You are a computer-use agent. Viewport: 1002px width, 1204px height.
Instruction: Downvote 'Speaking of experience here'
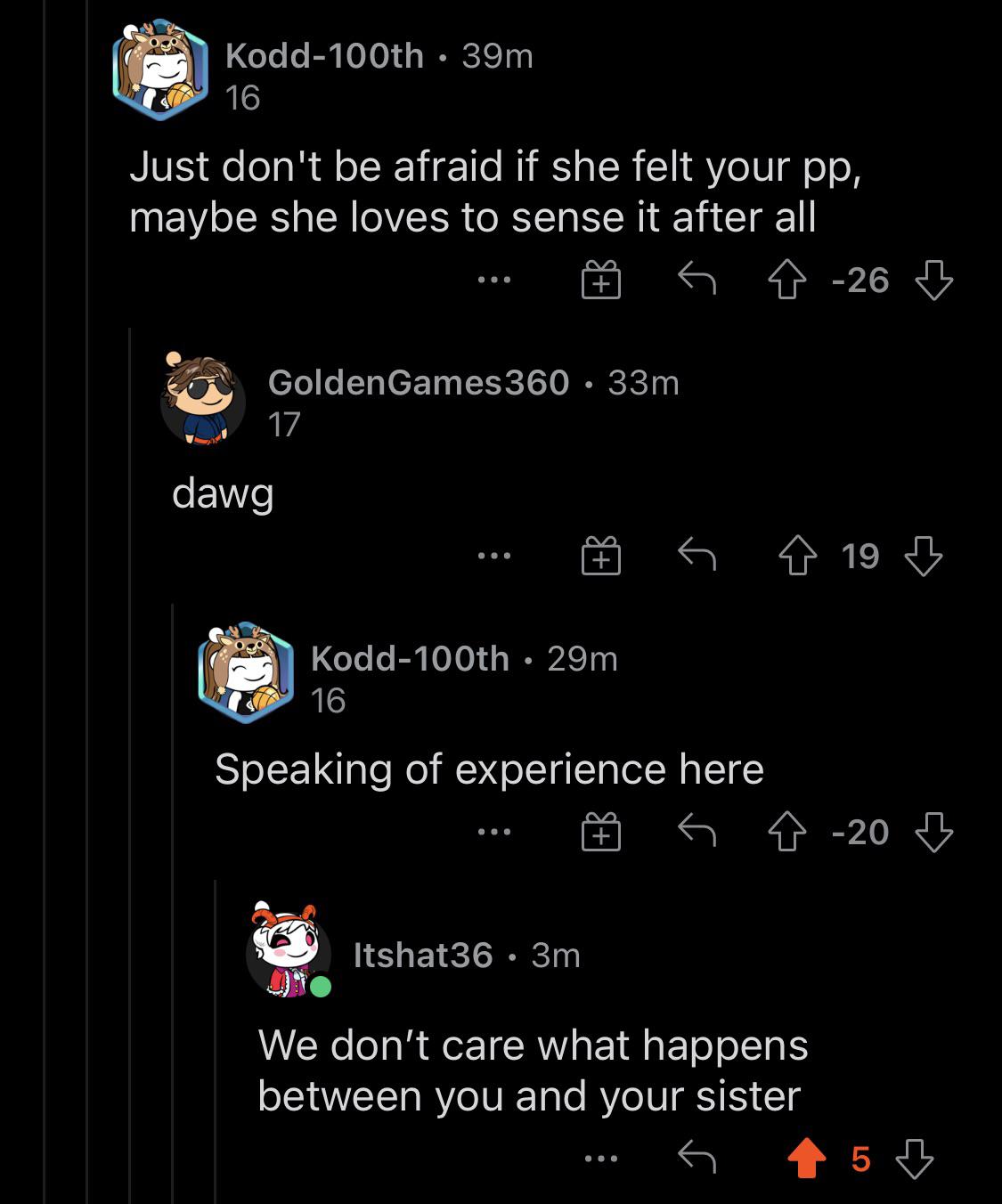[934, 833]
